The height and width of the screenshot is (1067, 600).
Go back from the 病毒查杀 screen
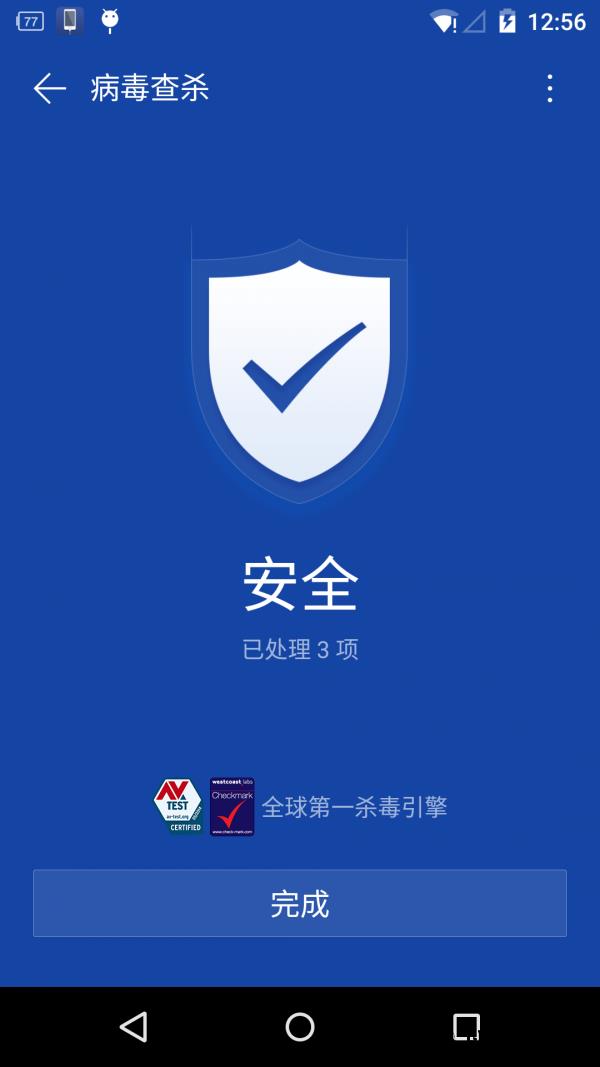(49, 89)
